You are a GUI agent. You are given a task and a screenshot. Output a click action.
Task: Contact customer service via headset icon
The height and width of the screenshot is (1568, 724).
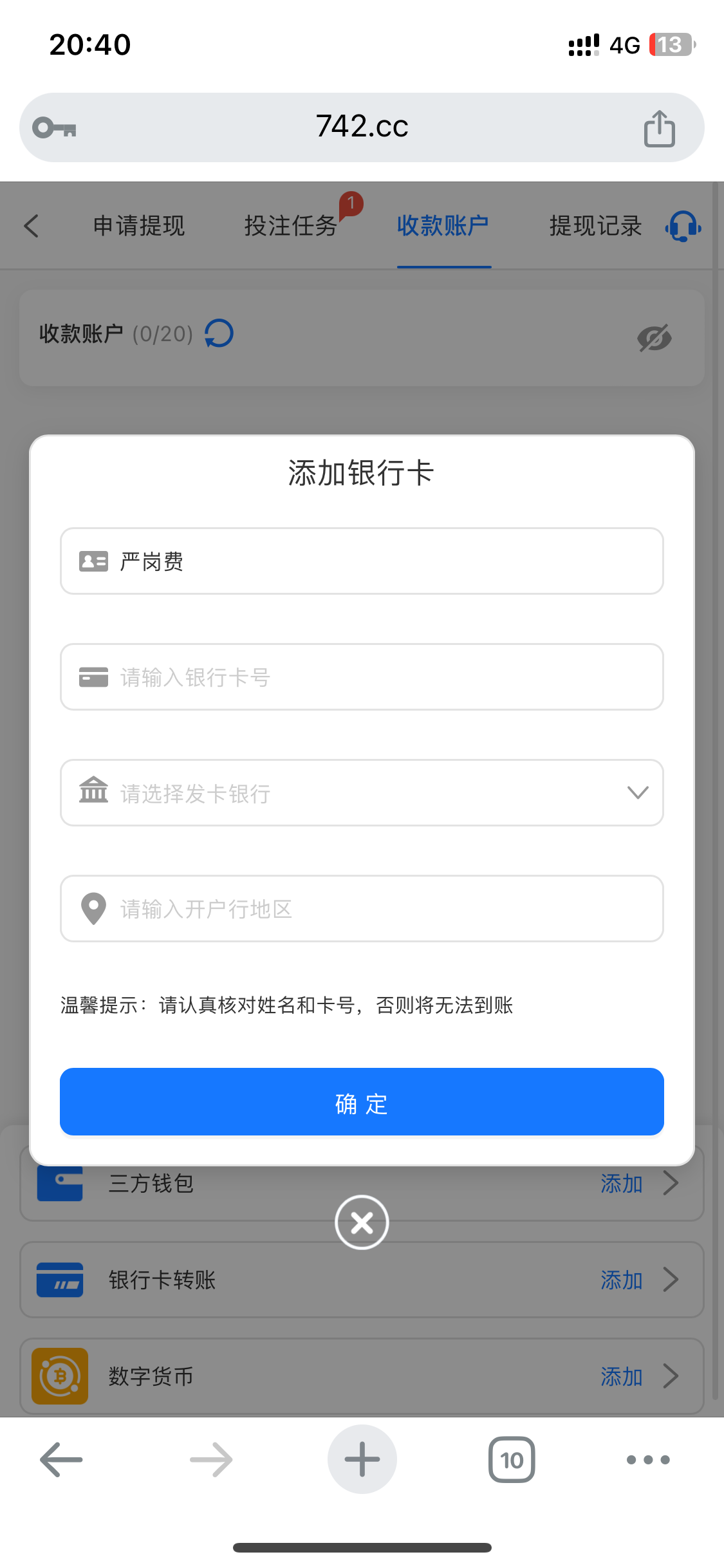[x=683, y=227]
